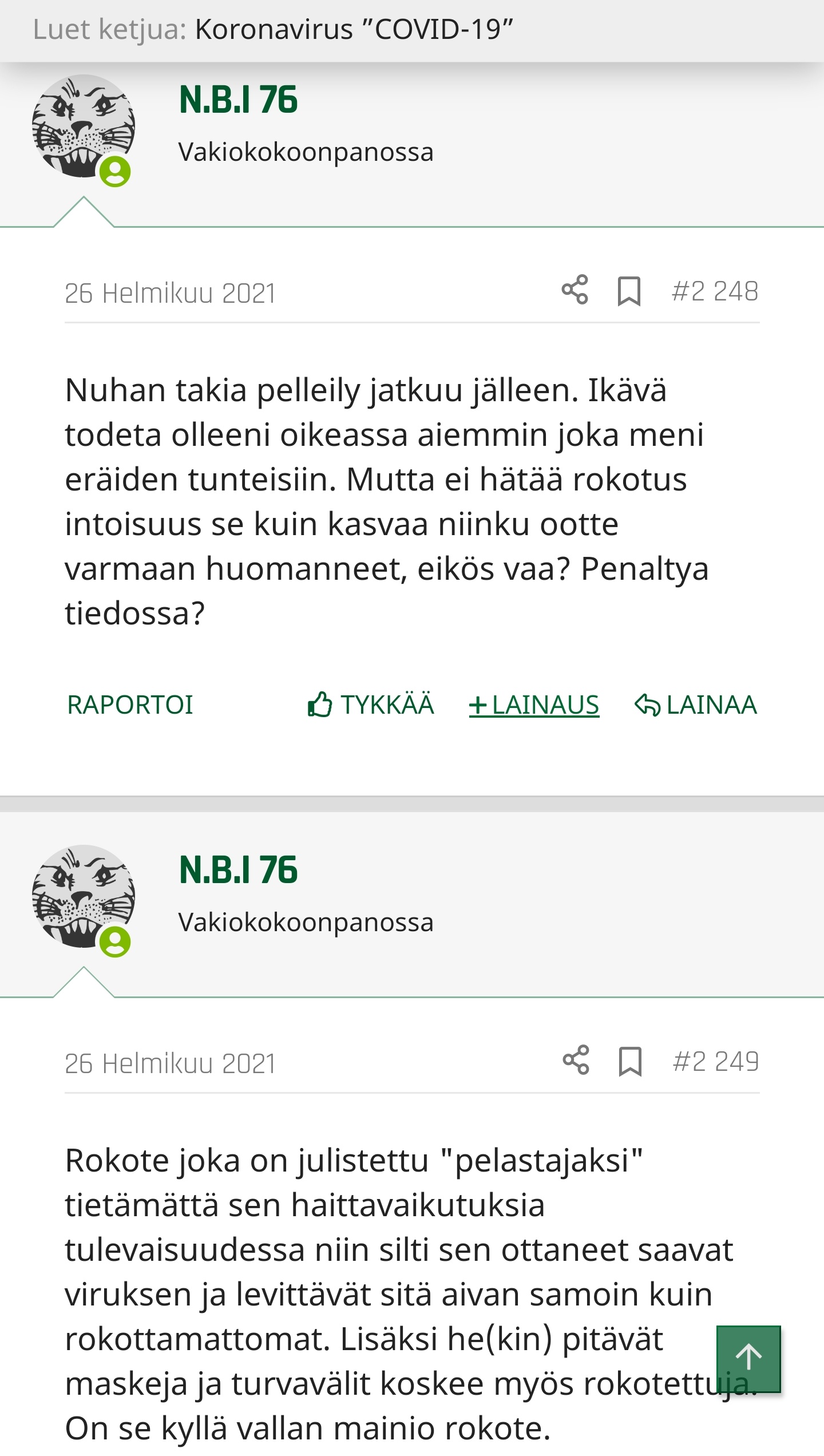Image resolution: width=824 pixels, height=1456 pixels.
Task: Add first post to multi-quote via +LAINAUS
Action: point(534,705)
